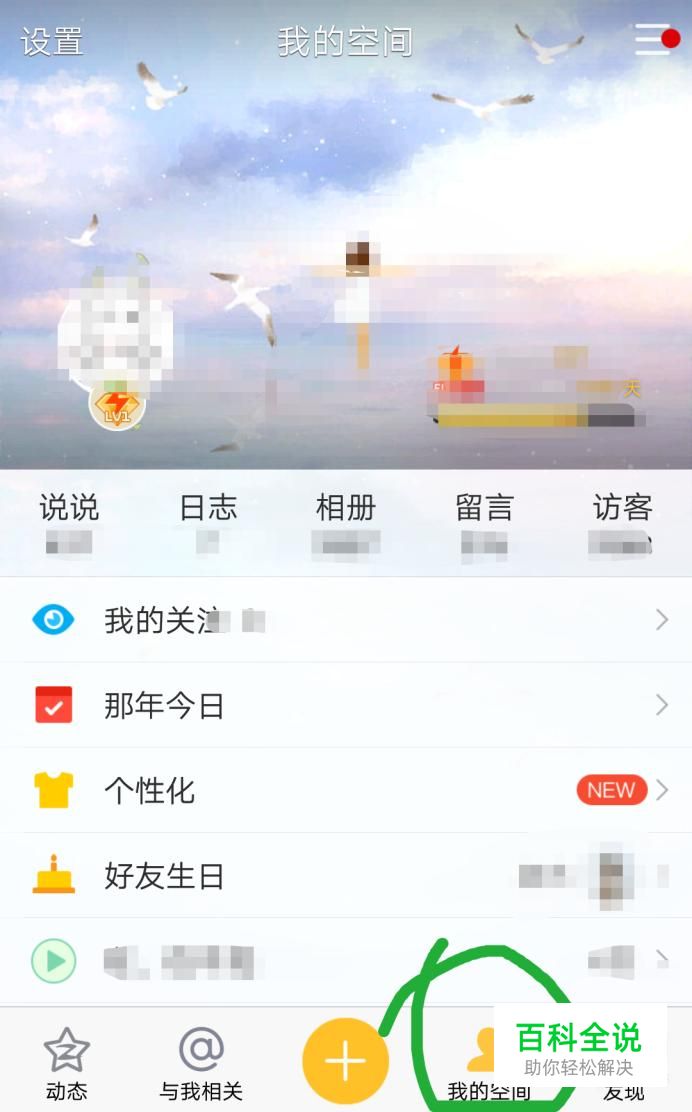
Task: Tap the yellow plus button
Action: pos(345,1060)
